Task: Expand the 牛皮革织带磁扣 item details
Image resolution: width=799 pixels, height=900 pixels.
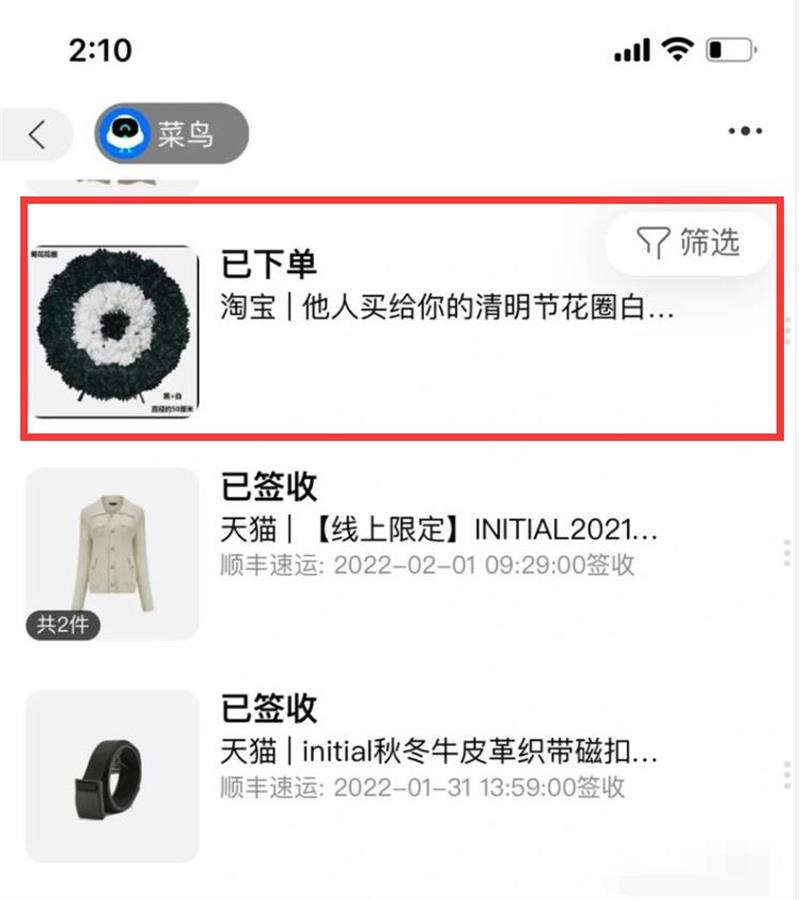Action: coord(440,750)
